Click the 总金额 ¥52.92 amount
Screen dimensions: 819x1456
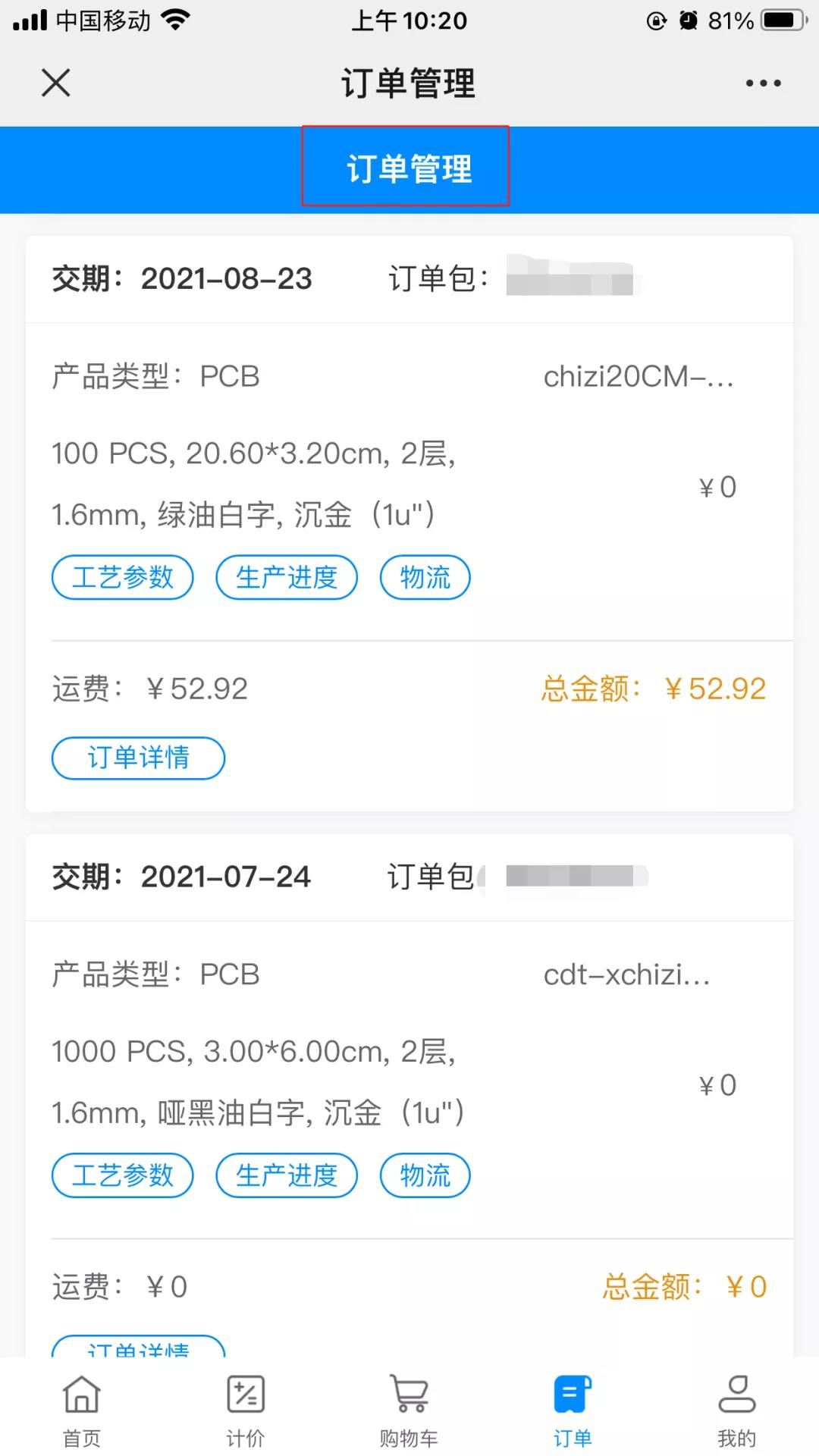pyautogui.click(x=653, y=688)
